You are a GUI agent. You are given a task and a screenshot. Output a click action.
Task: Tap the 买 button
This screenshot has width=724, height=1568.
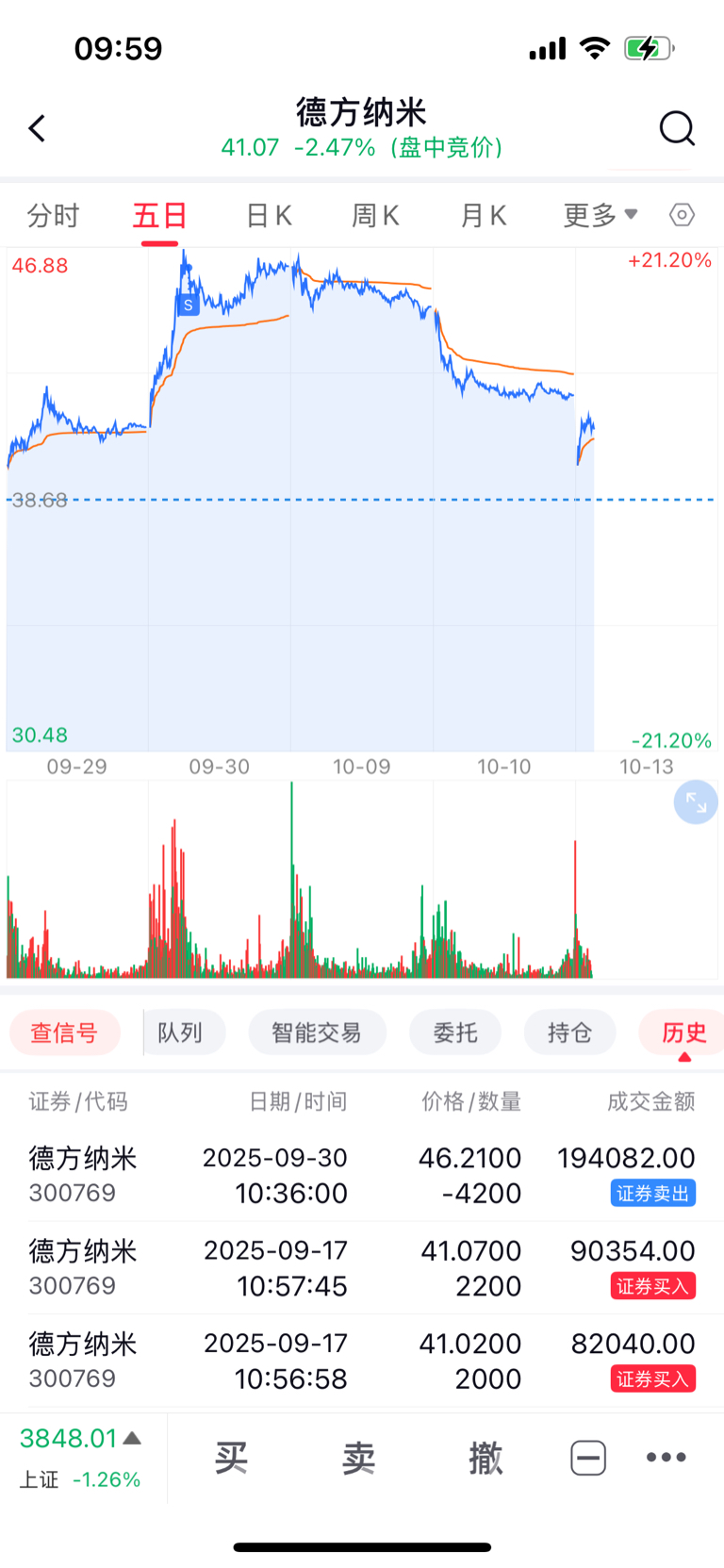(231, 1458)
